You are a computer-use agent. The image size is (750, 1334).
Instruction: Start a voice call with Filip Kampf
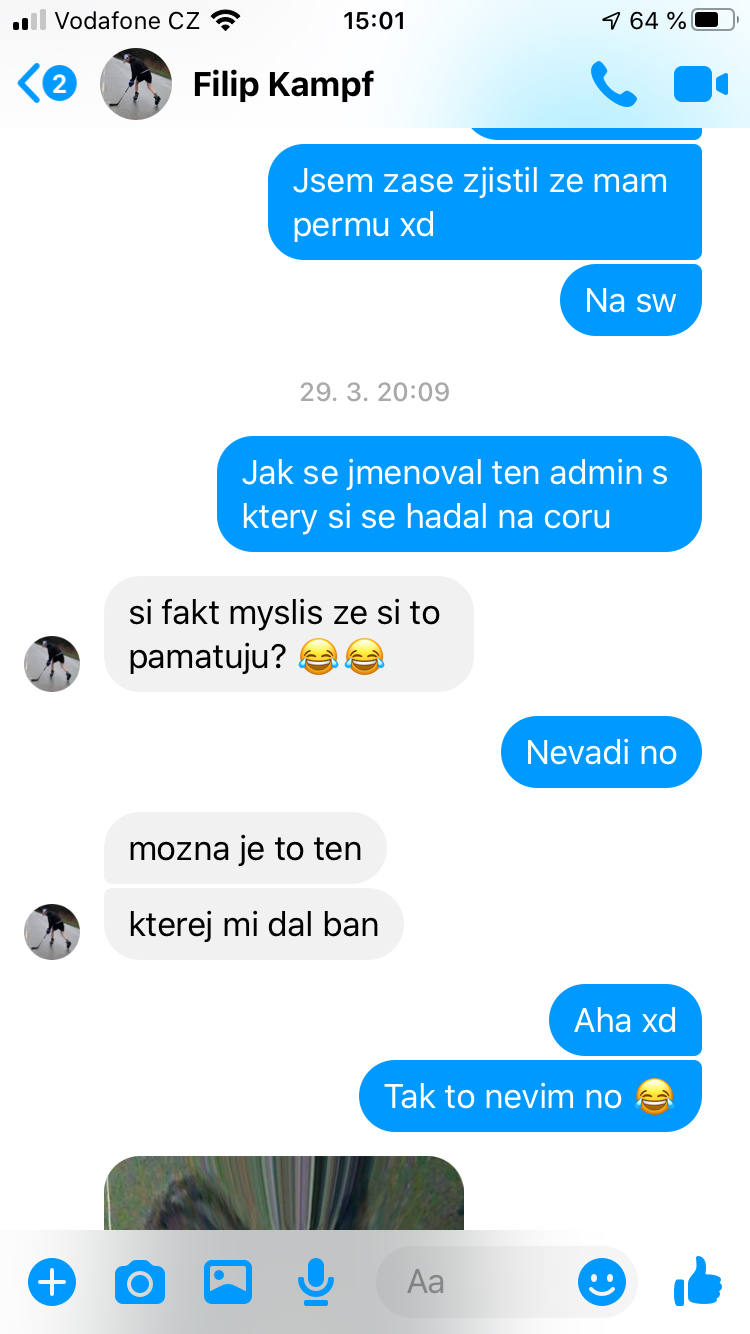tap(613, 84)
